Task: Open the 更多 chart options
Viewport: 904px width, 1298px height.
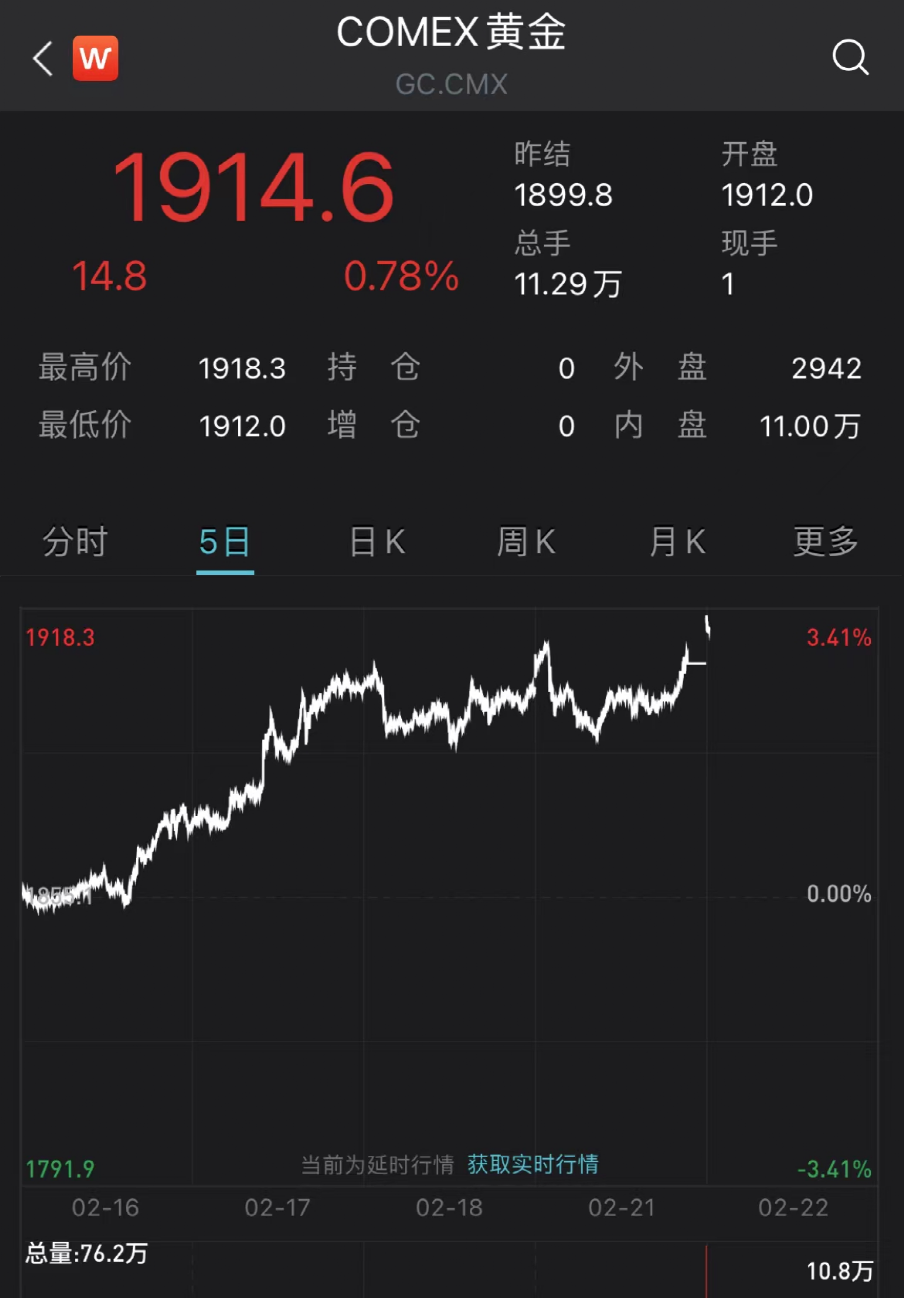Action: (826, 542)
